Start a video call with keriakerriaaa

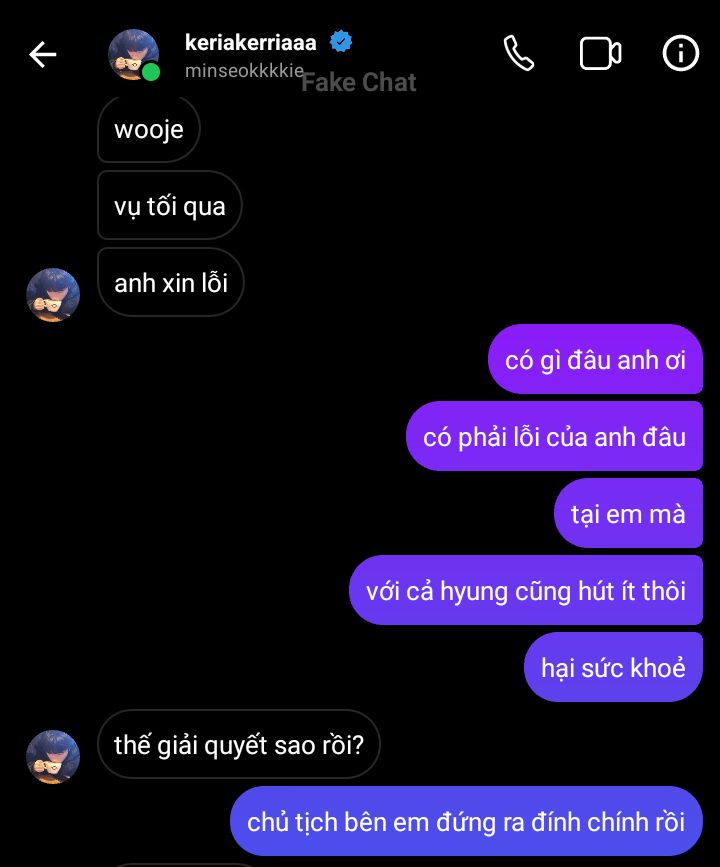click(x=600, y=54)
